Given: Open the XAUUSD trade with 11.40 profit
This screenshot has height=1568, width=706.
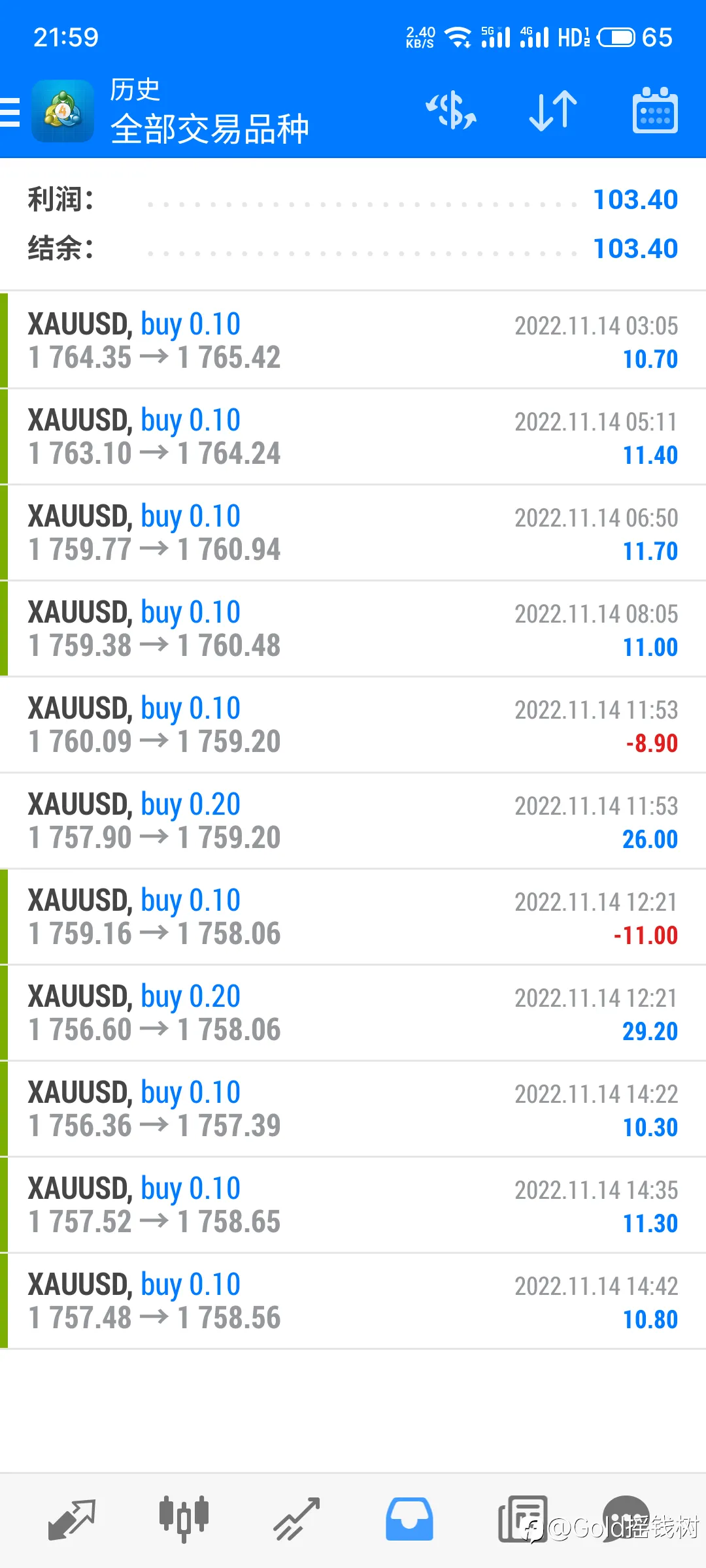Looking at the screenshot, I should [353, 436].
